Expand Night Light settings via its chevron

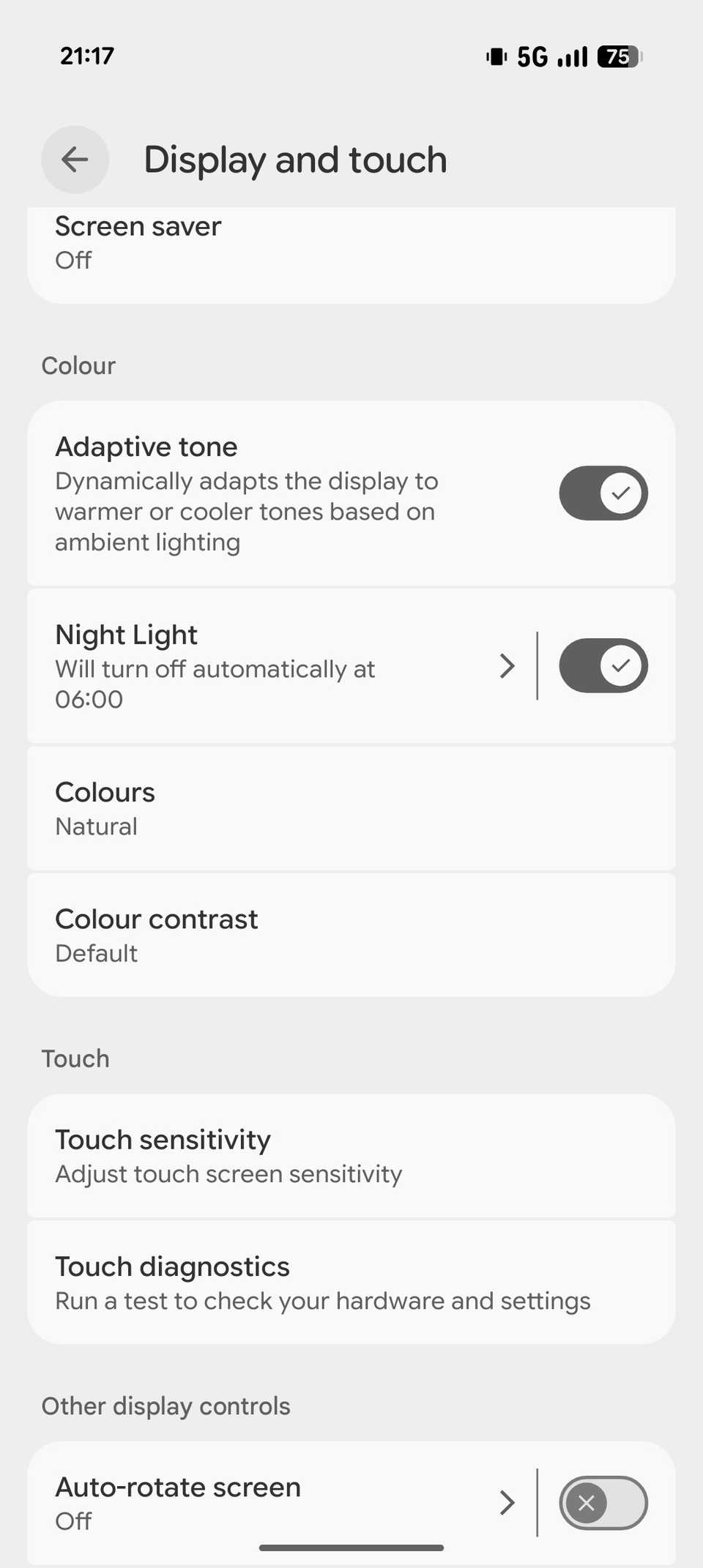[x=507, y=666]
